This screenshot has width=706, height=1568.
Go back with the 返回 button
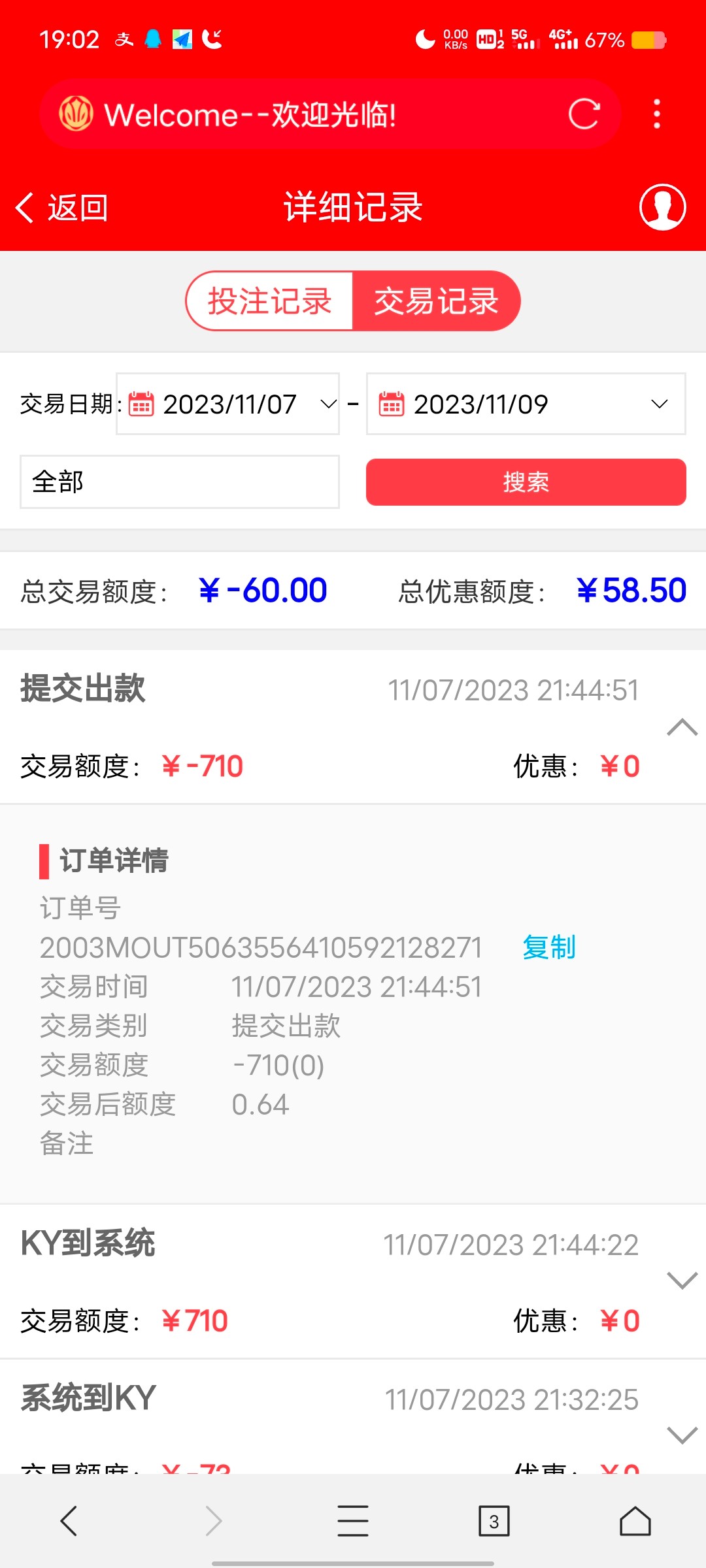pyautogui.click(x=62, y=208)
